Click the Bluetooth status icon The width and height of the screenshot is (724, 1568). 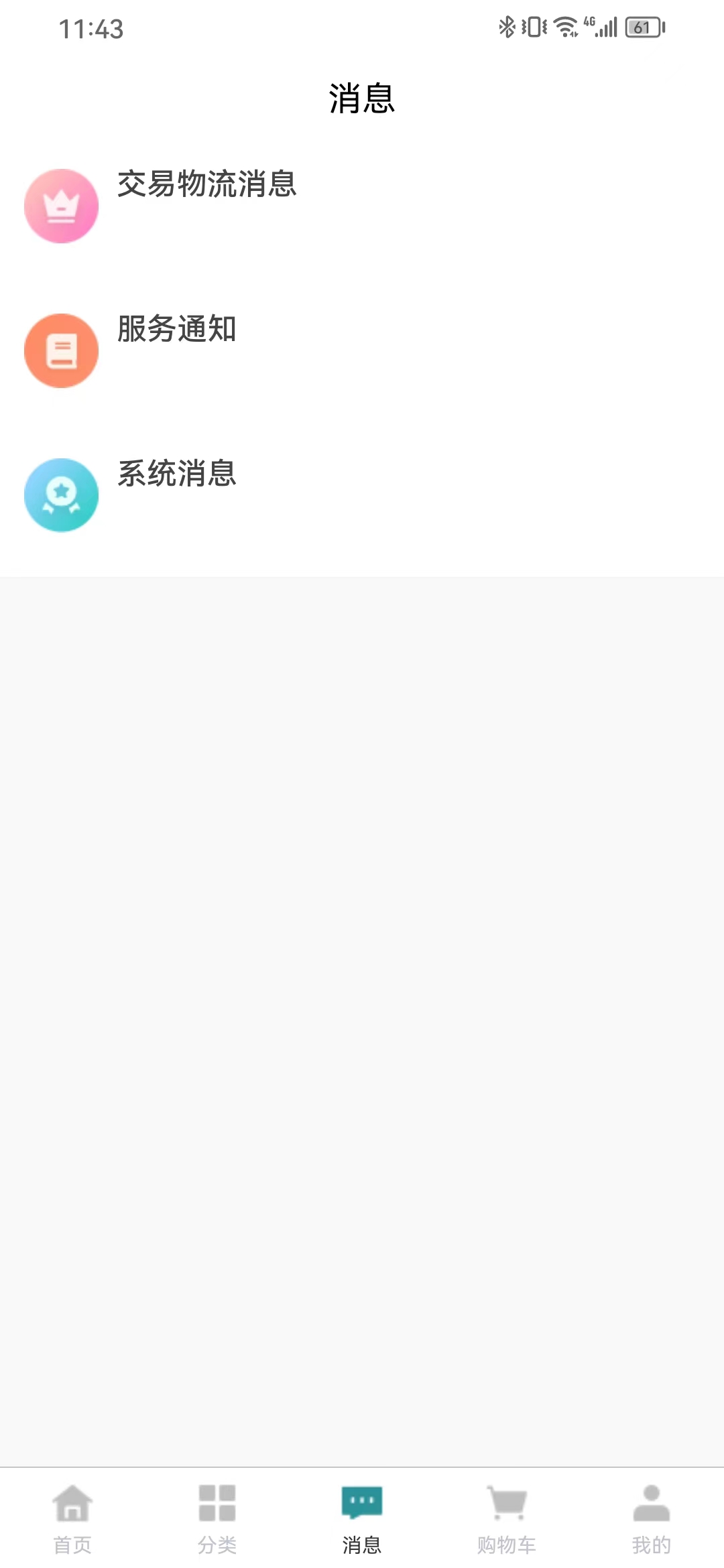pos(507,27)
